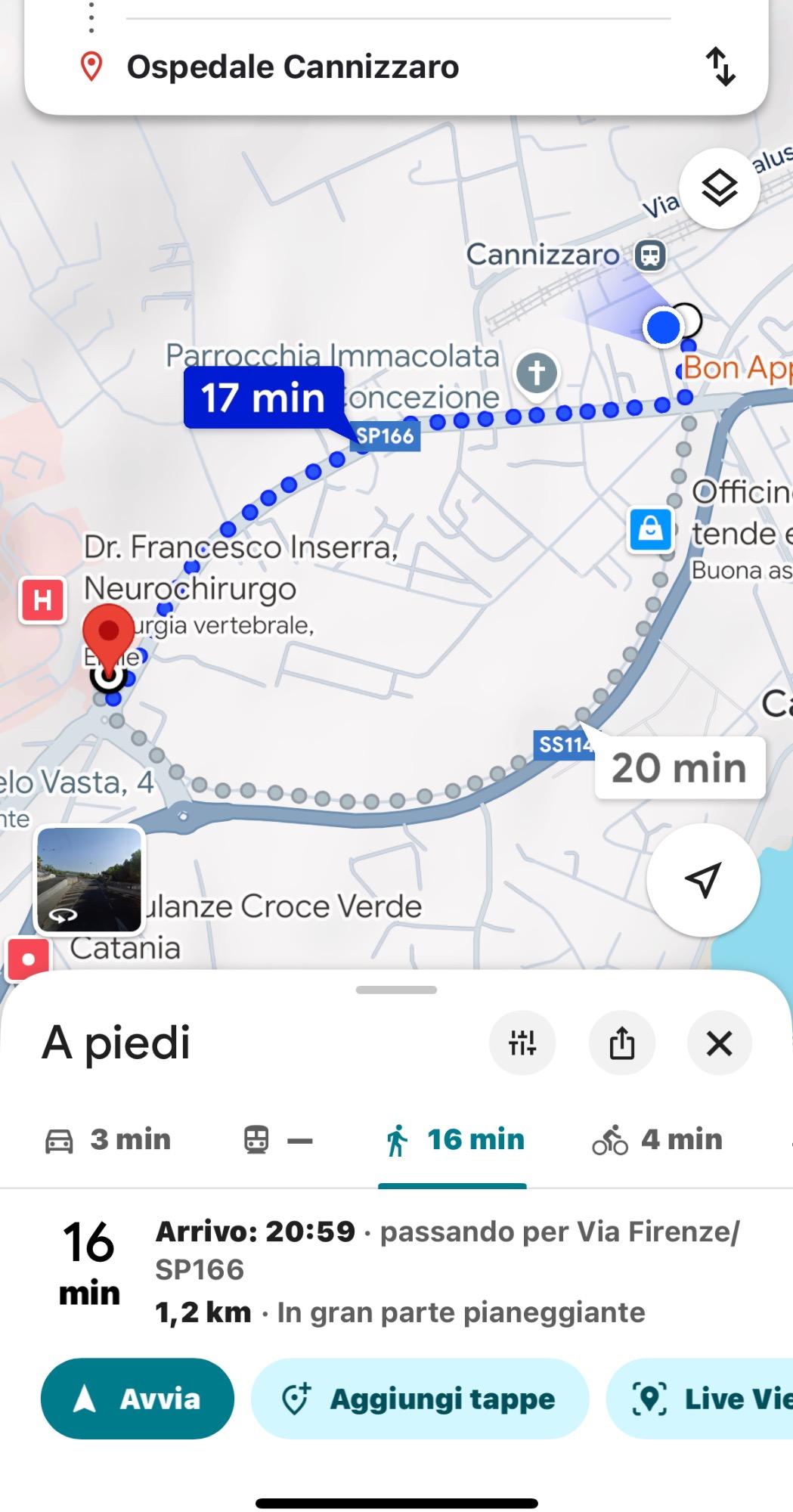The height and width of the screenshot is (1512, 793).
Task: Switch to public transit tab
Action: 277,1139
